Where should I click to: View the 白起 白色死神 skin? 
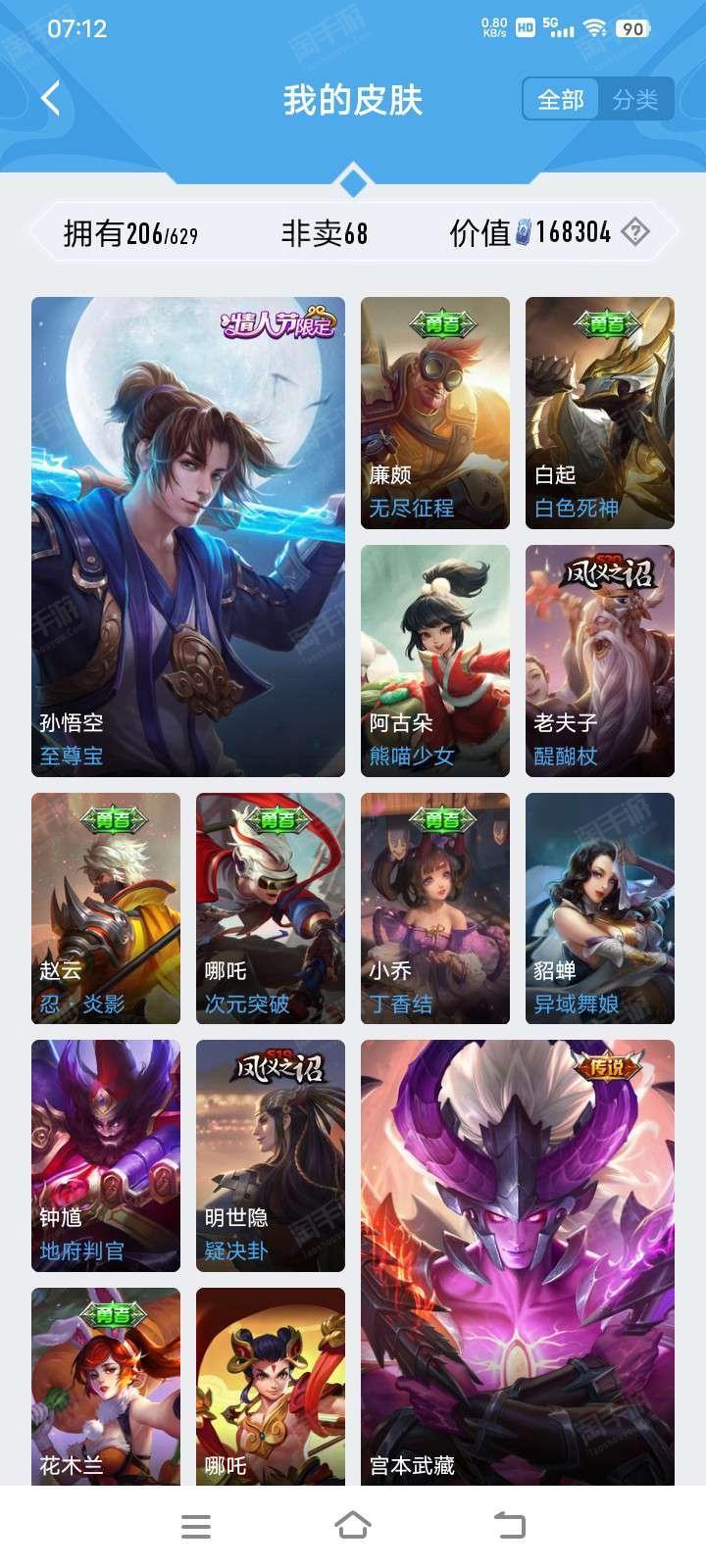coord(600,413)
